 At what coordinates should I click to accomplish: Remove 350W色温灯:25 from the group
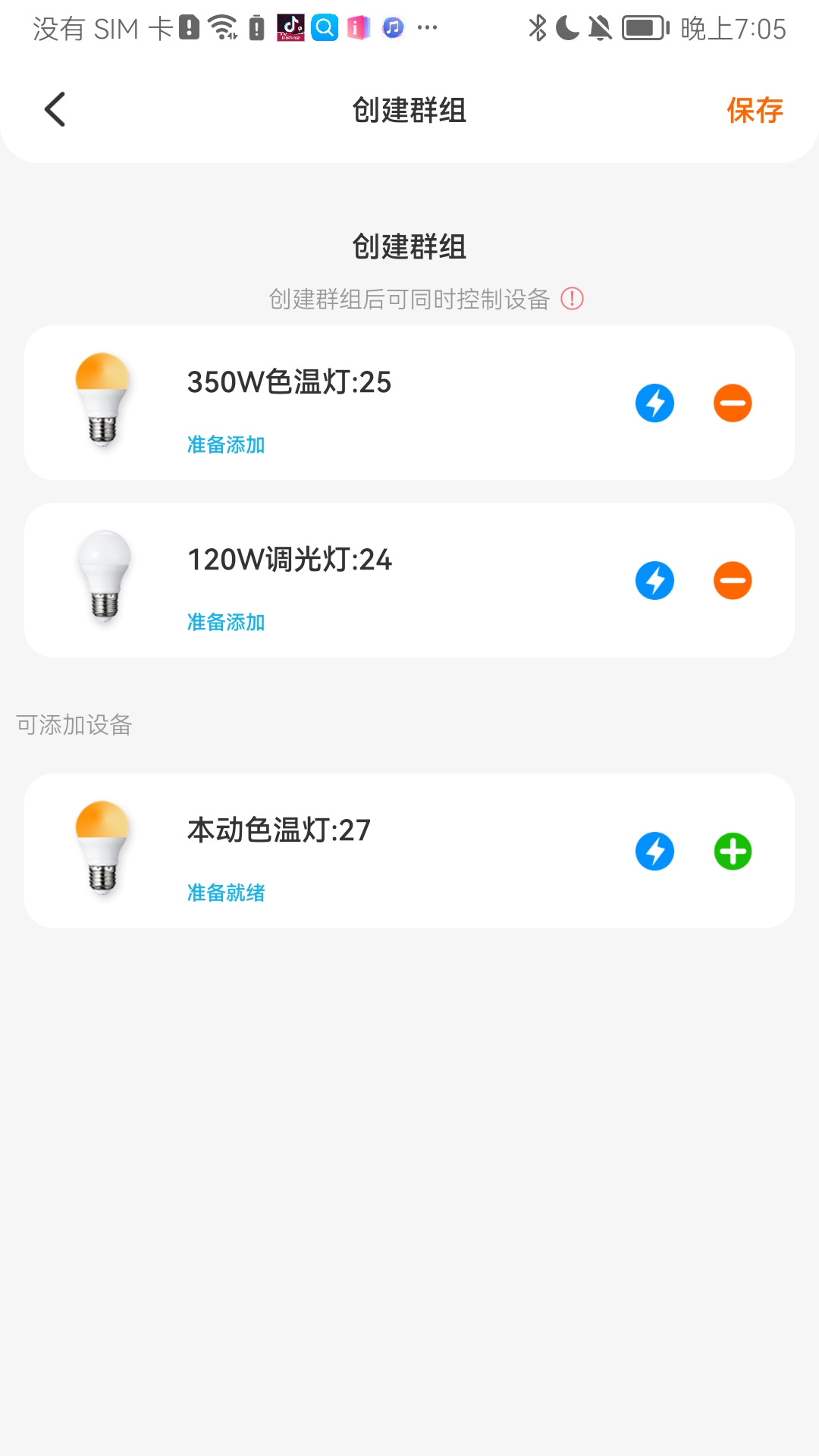tap(732, 403)
